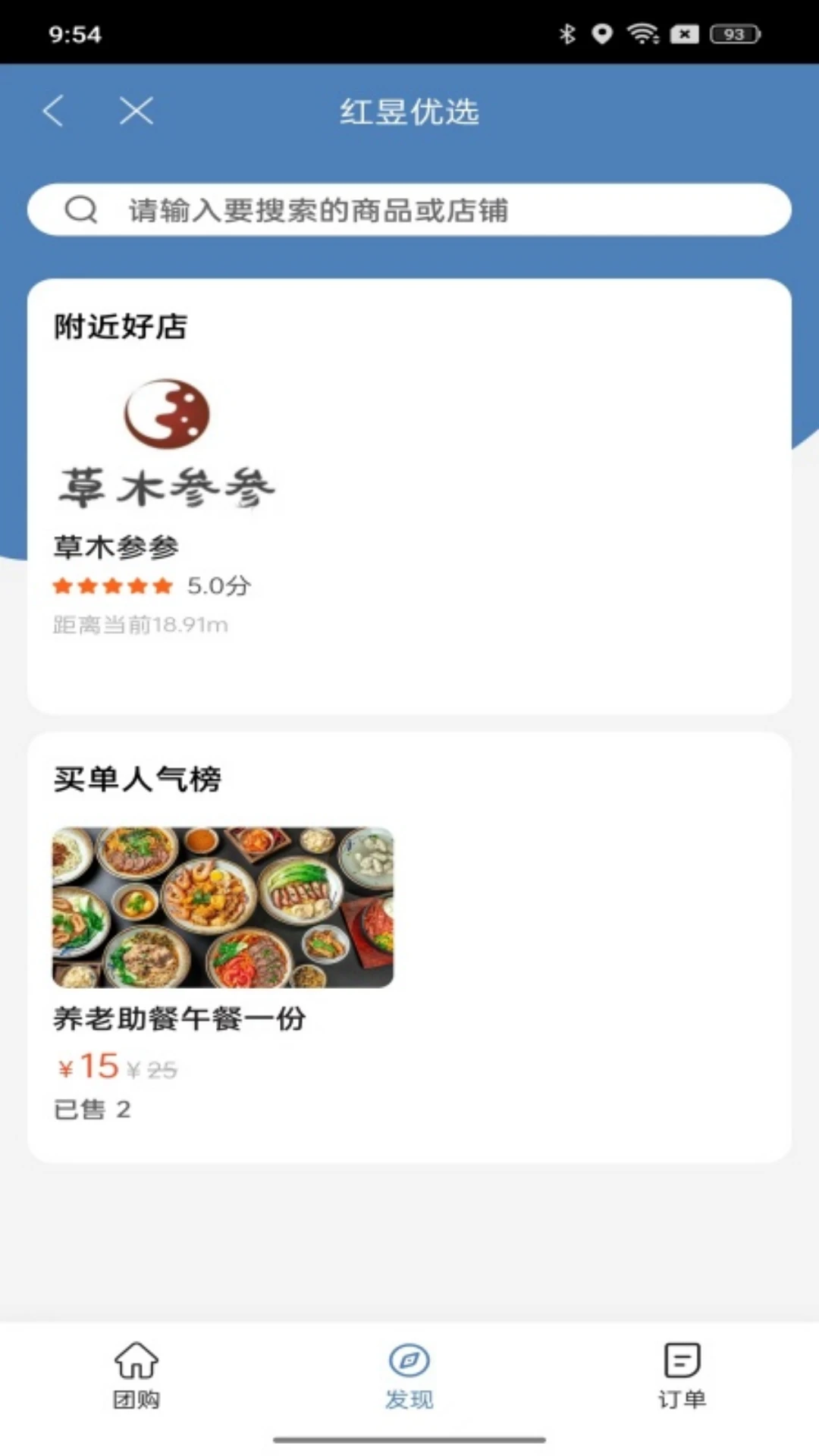The height and width of the screenshot is (1456, 819).
Task: Switch to the 团购 tab
Action: [x=135, y=1376]
